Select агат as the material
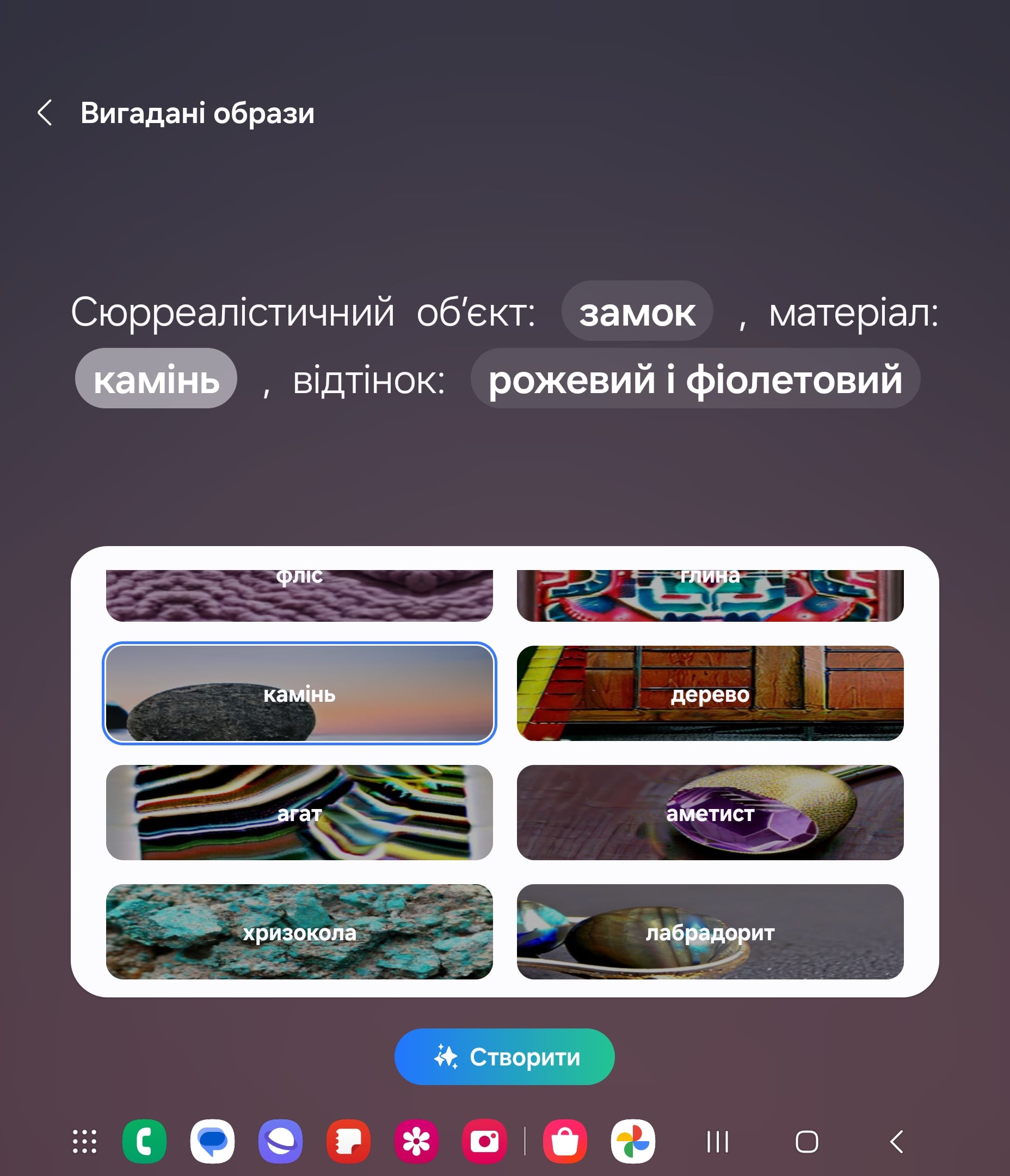 point(299,813)
